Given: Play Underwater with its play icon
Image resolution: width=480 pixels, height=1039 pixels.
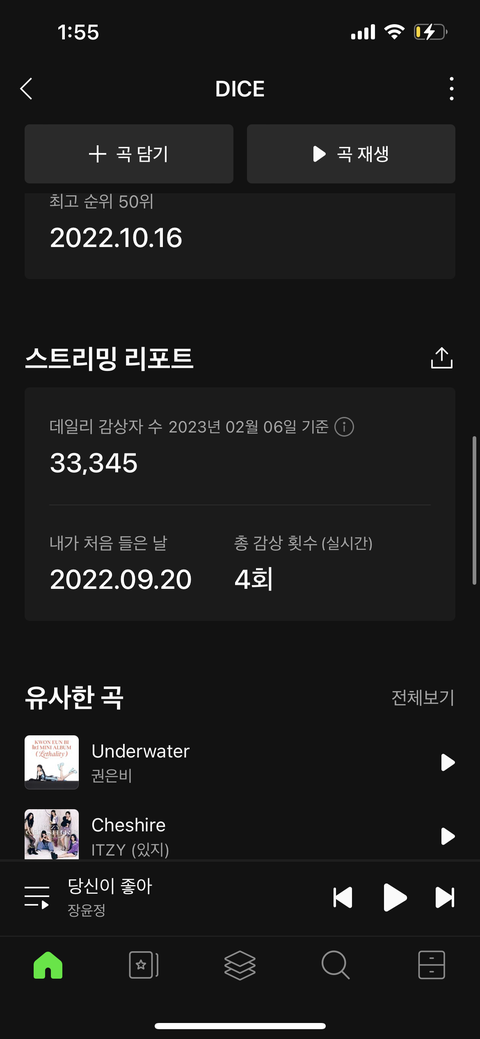Looking at the screenshot, I should click(x=448, y=763).
